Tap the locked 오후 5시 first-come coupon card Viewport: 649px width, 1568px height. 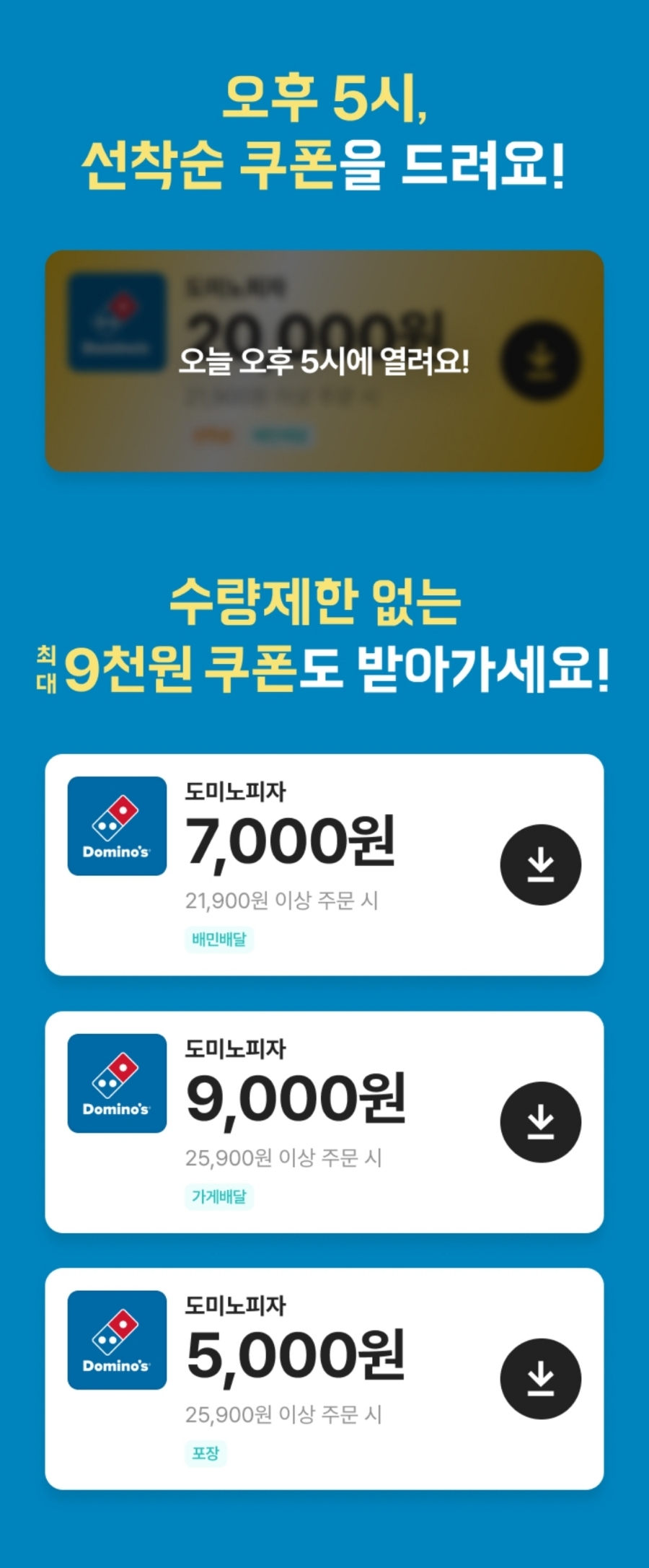324,361
